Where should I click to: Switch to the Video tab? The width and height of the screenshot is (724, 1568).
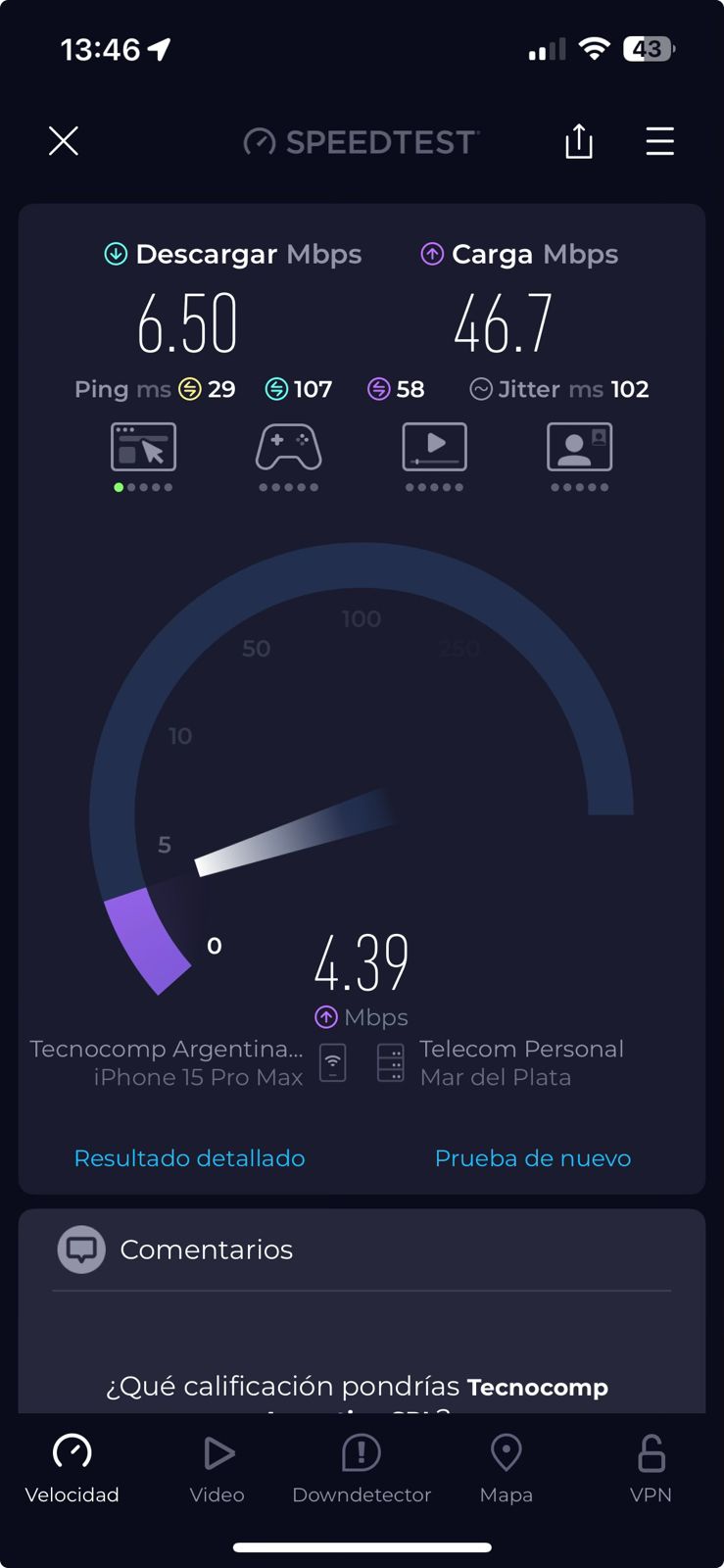[x=217, y=1468]
